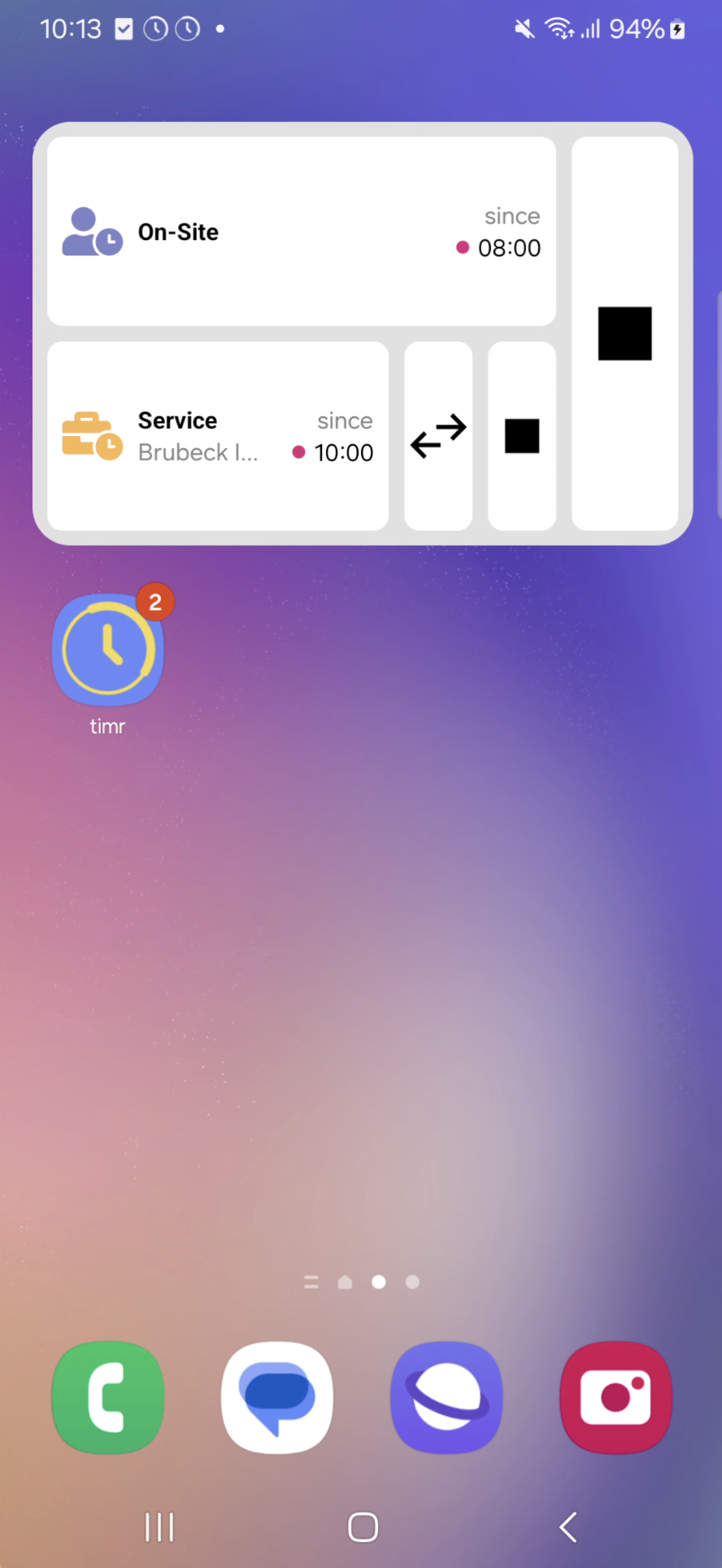The height and width of the screenshot is (1568, 722).
Task: Open the Phone dialer app
Action: (x=108, y=1397)
